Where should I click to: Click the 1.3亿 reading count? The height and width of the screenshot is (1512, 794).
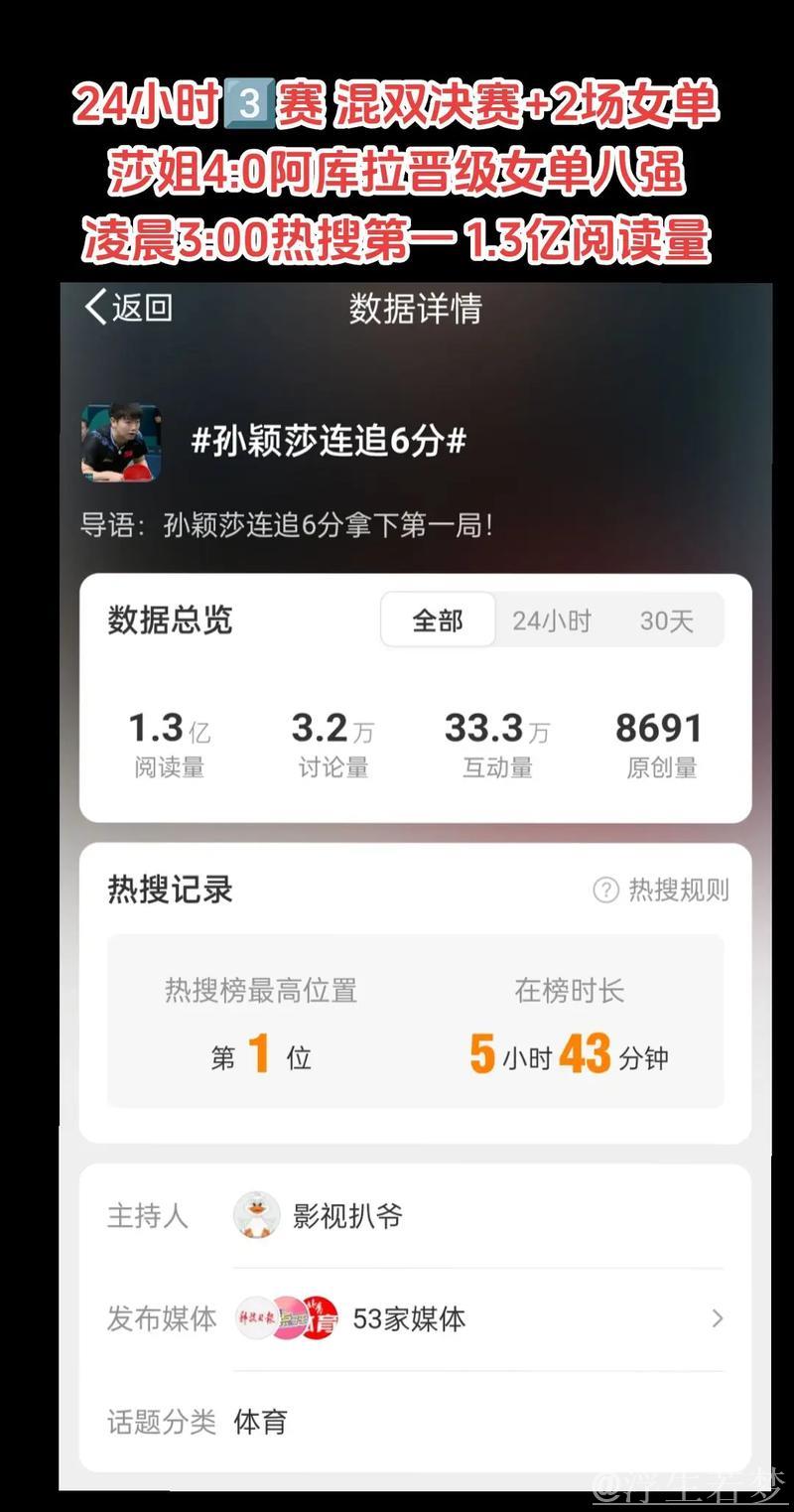click(169, 728)
